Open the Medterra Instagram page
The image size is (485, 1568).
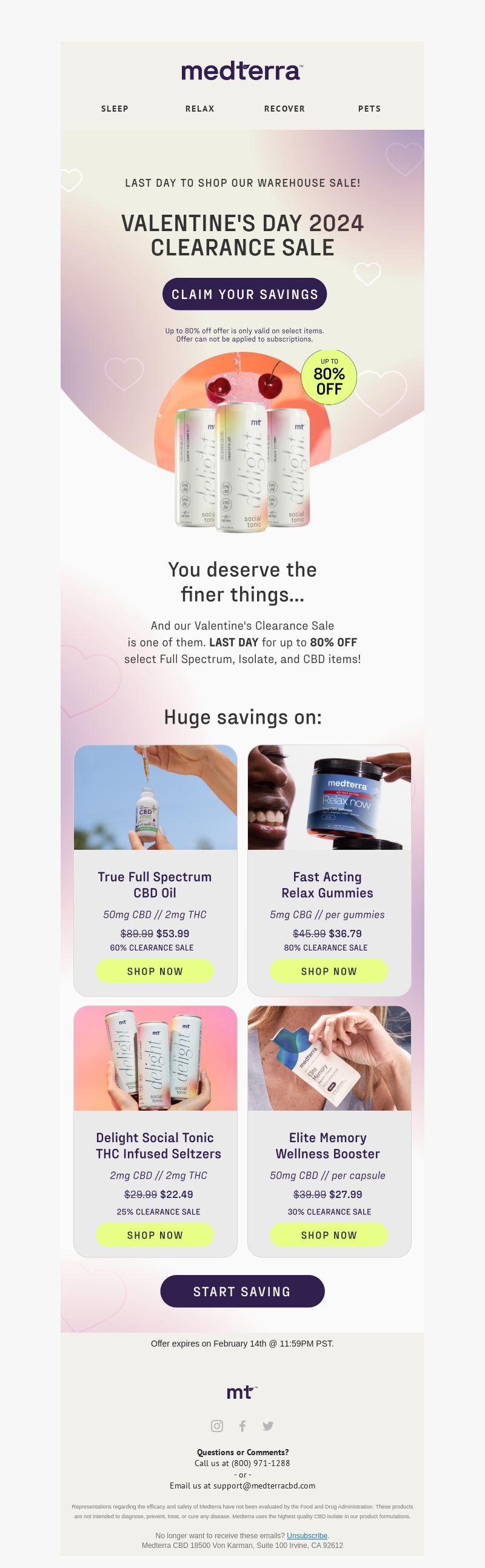coord(216,1425)
